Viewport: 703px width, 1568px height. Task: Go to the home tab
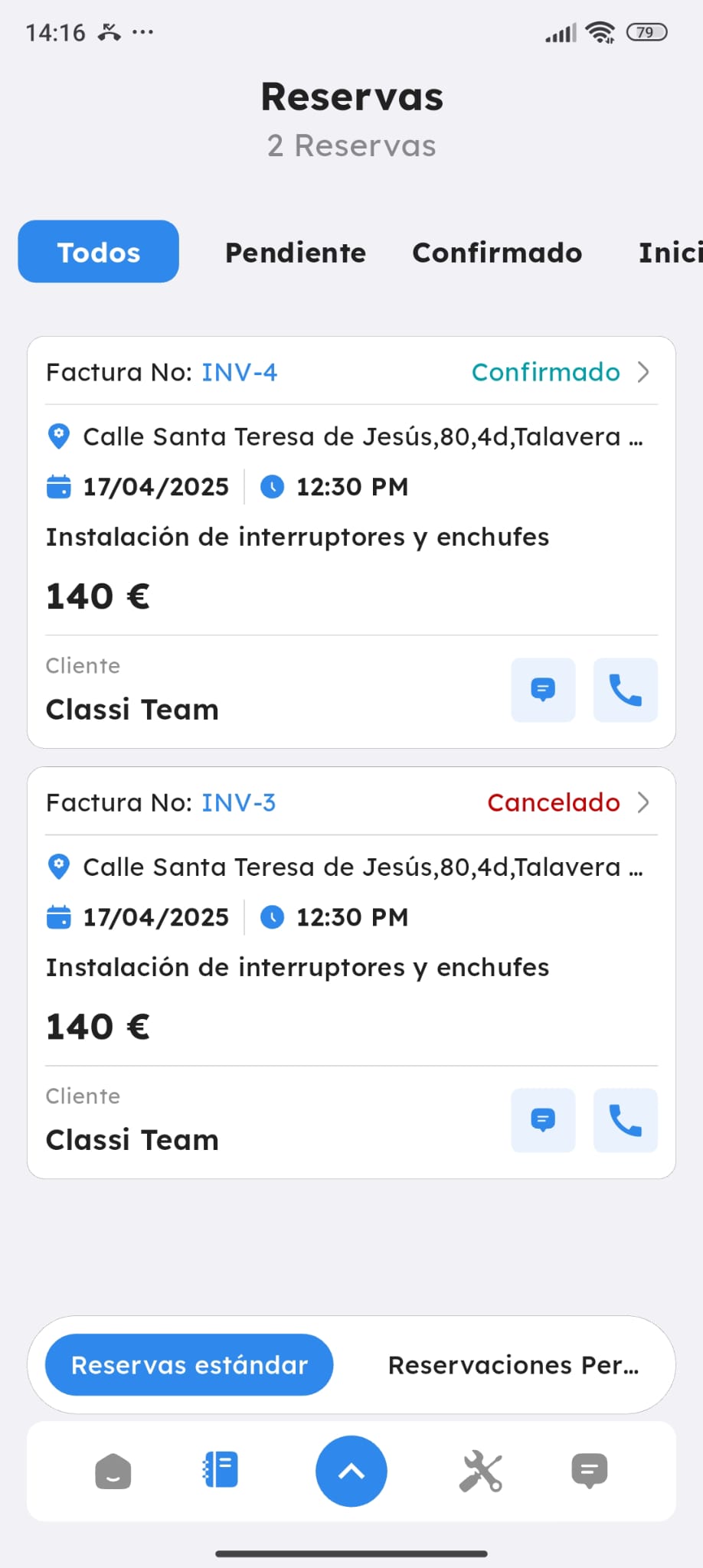113,1472
